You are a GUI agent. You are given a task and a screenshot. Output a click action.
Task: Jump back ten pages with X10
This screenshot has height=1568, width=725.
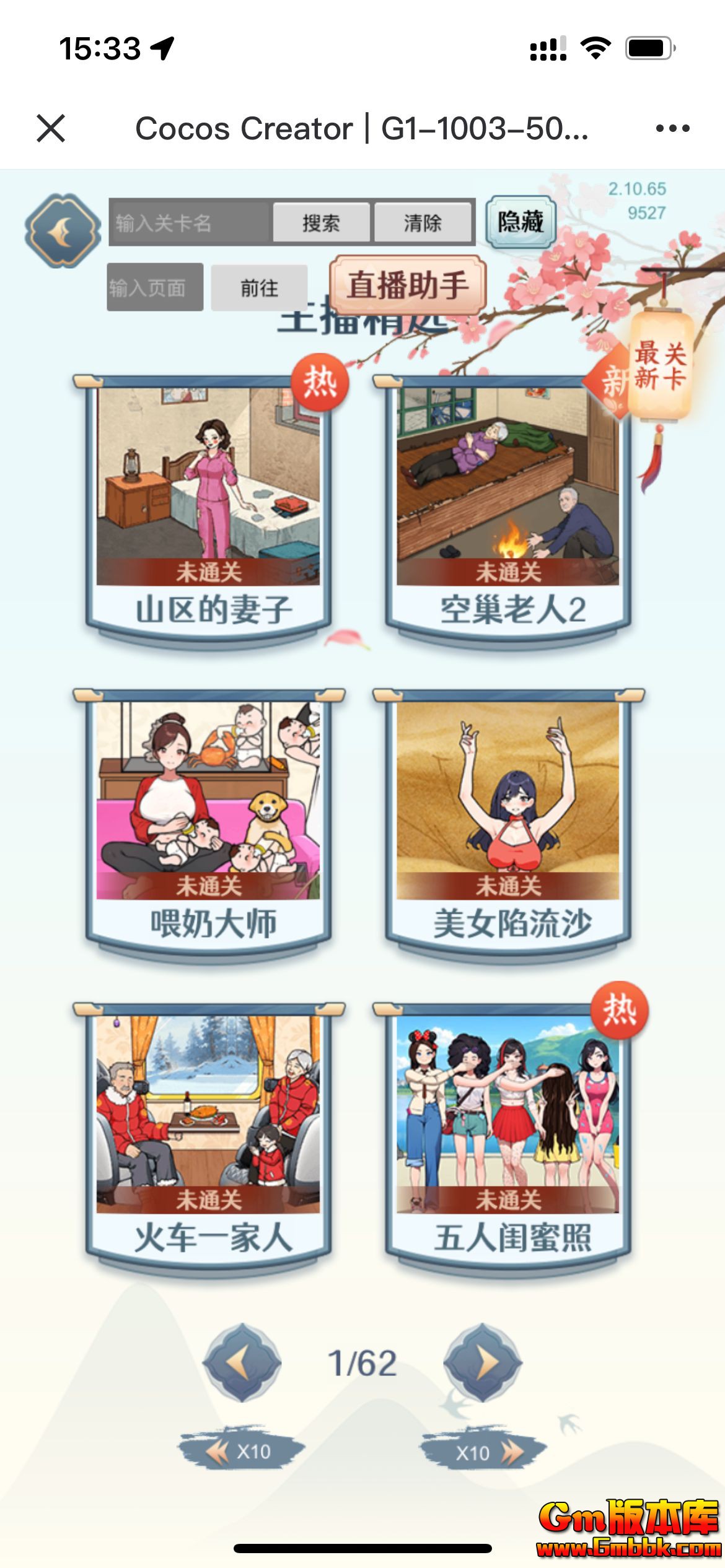[242, 1452]
